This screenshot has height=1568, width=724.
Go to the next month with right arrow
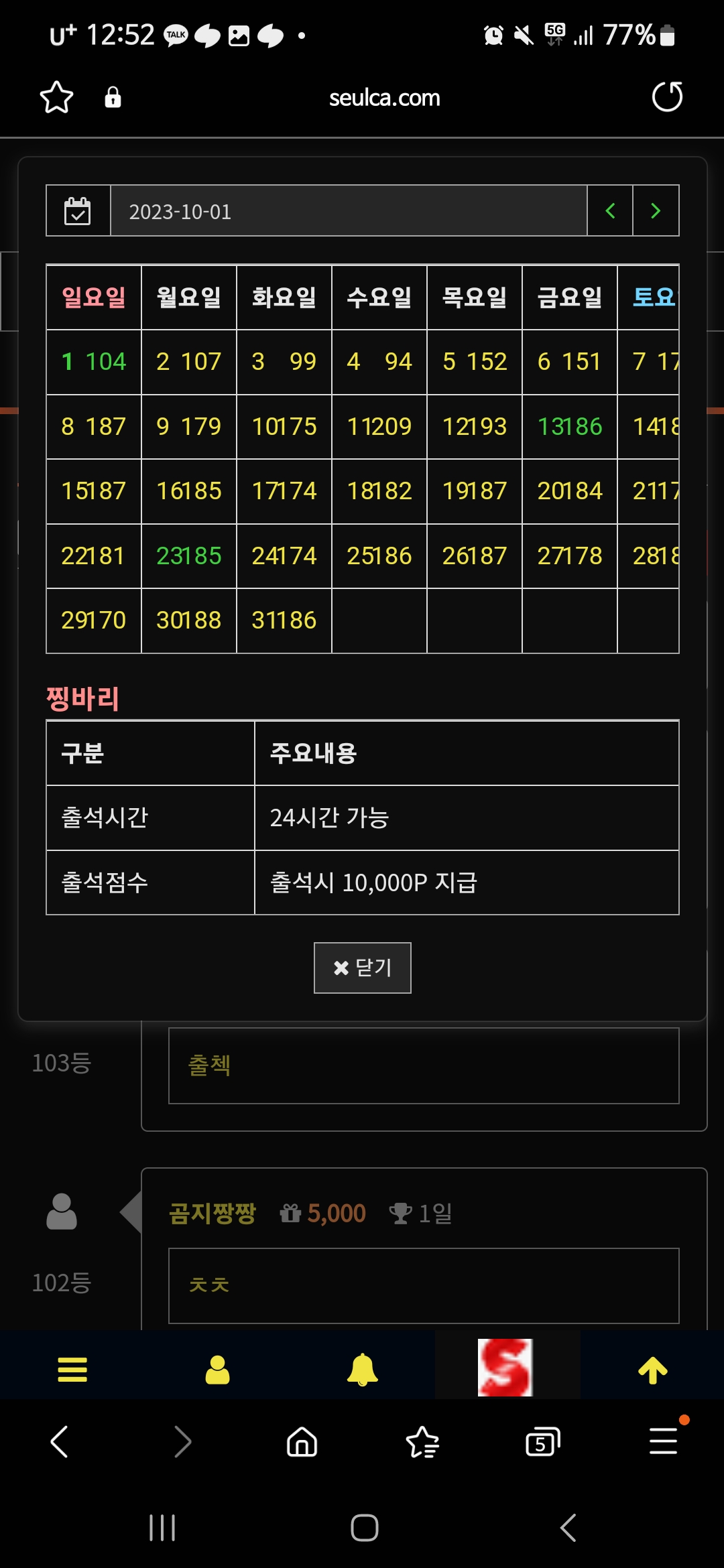tap(656, 211)
